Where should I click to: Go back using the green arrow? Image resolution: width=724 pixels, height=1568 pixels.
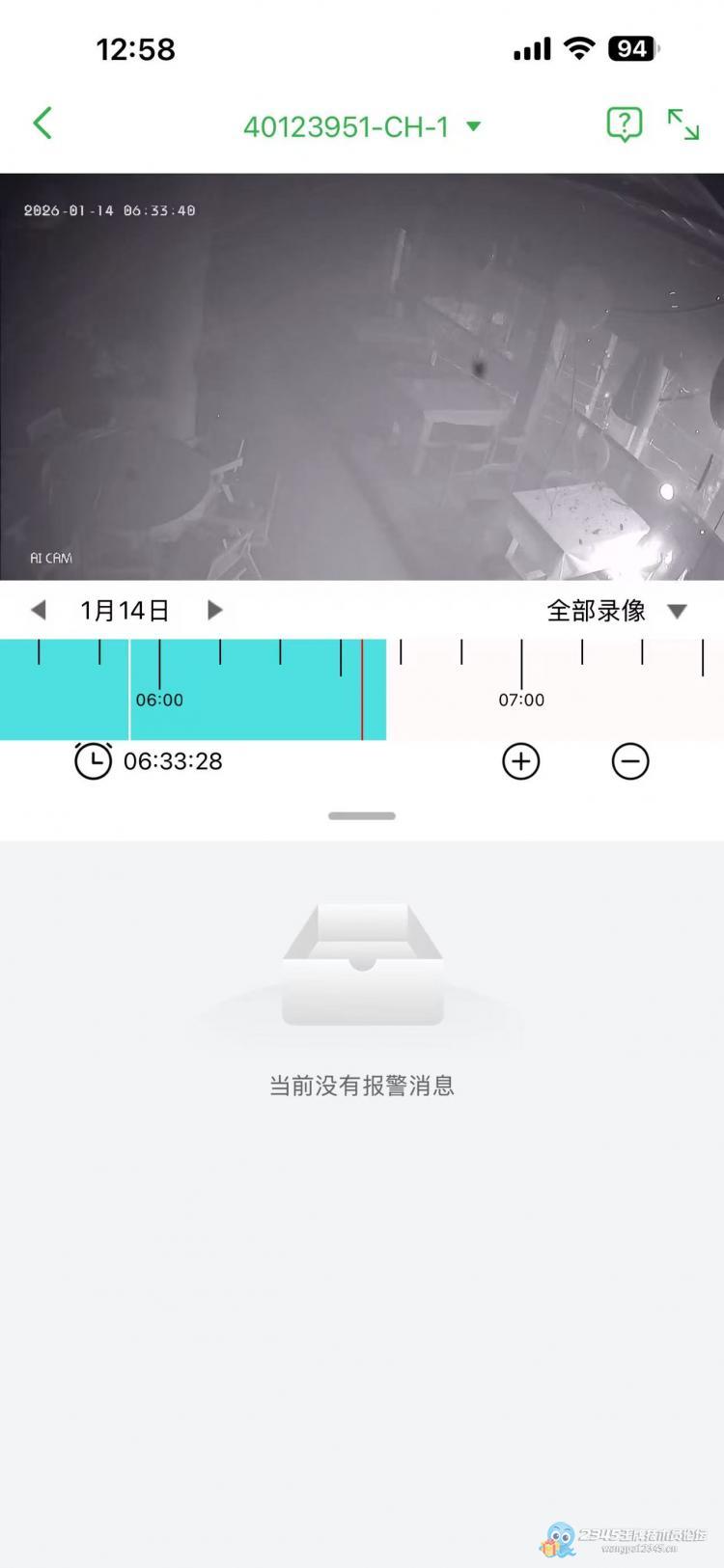pos(42,124)
